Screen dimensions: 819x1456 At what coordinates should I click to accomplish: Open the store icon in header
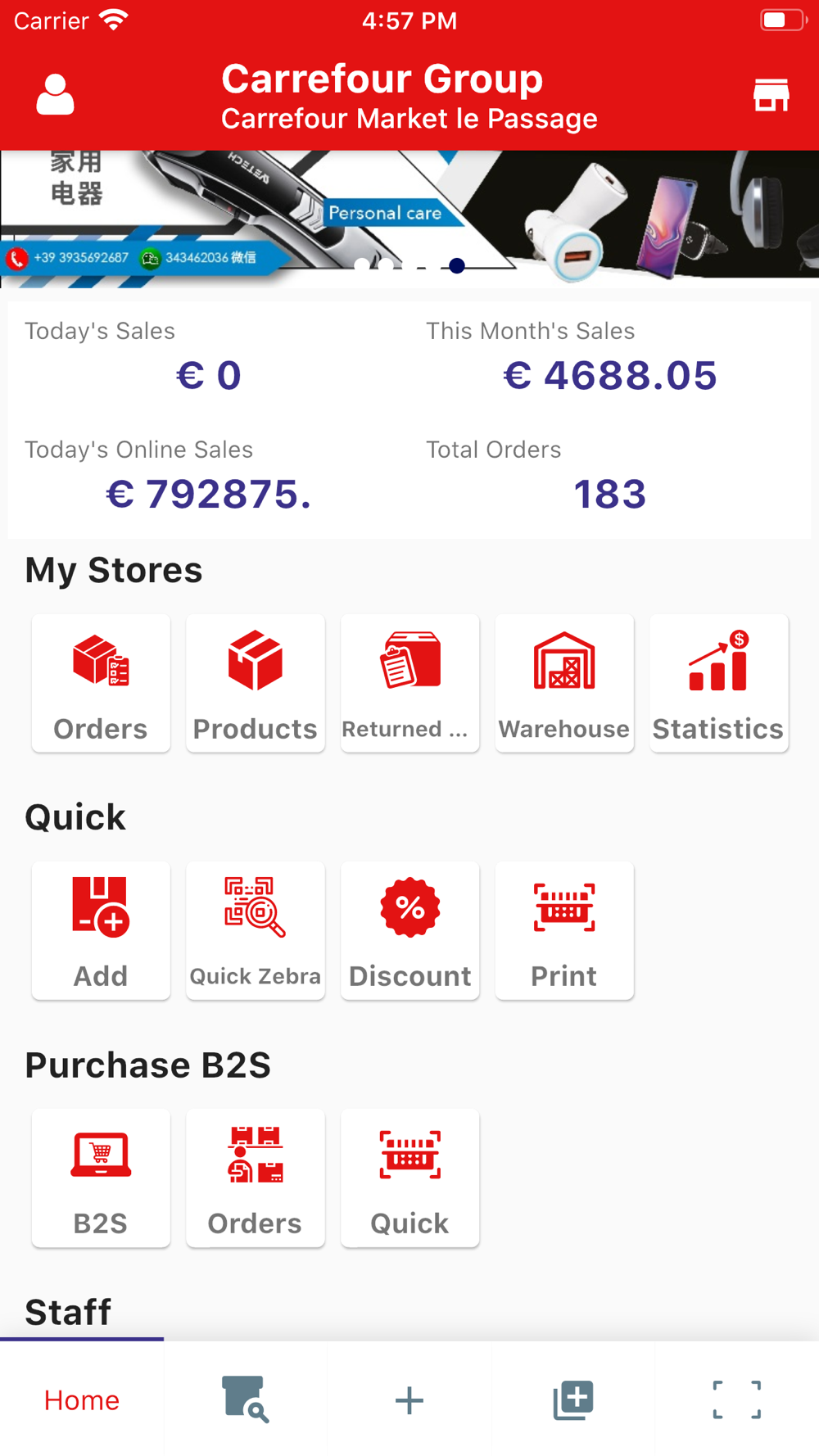pyautogui.click(x=771, y=95)
